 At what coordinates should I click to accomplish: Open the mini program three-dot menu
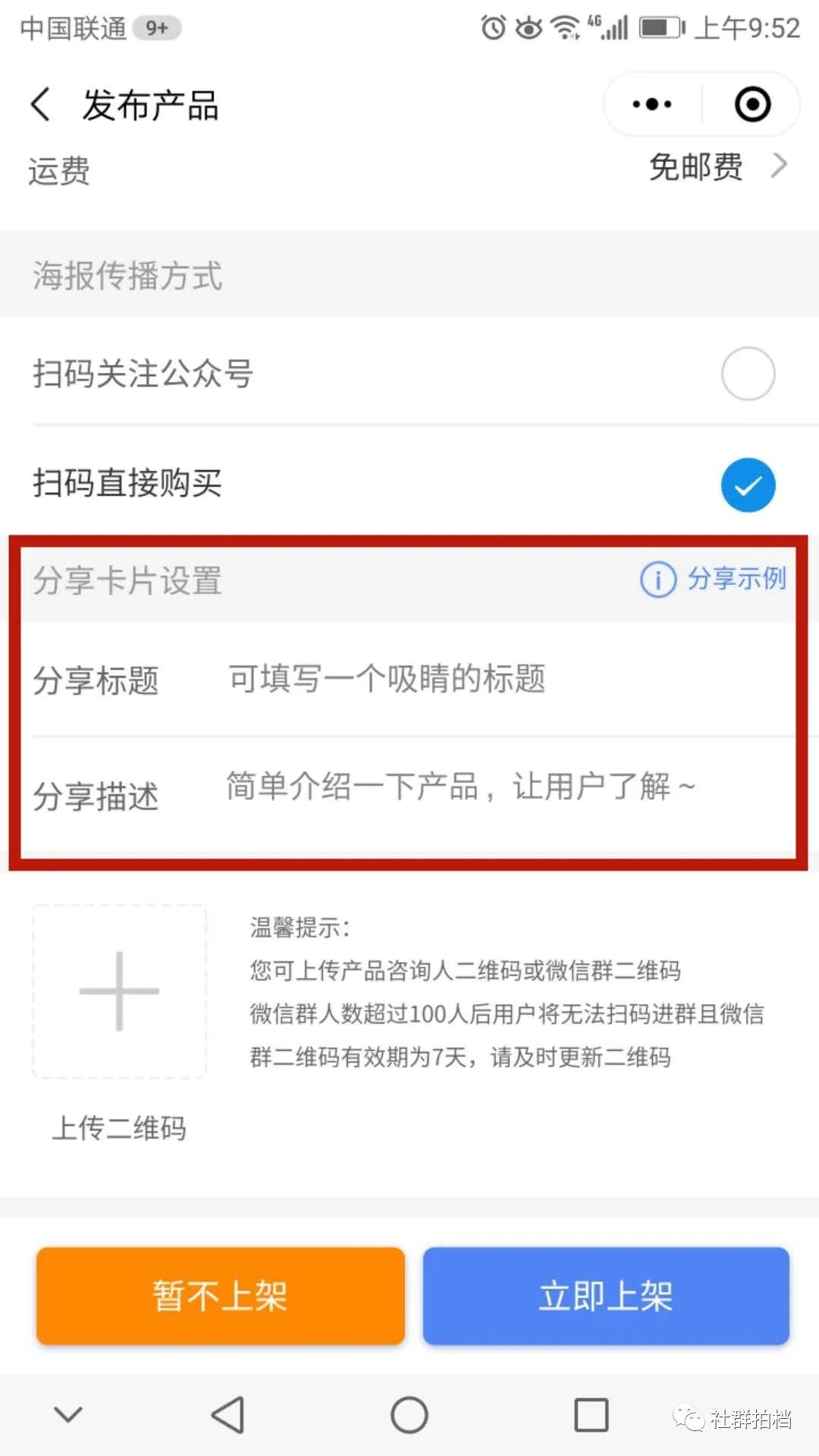point(652,105)
